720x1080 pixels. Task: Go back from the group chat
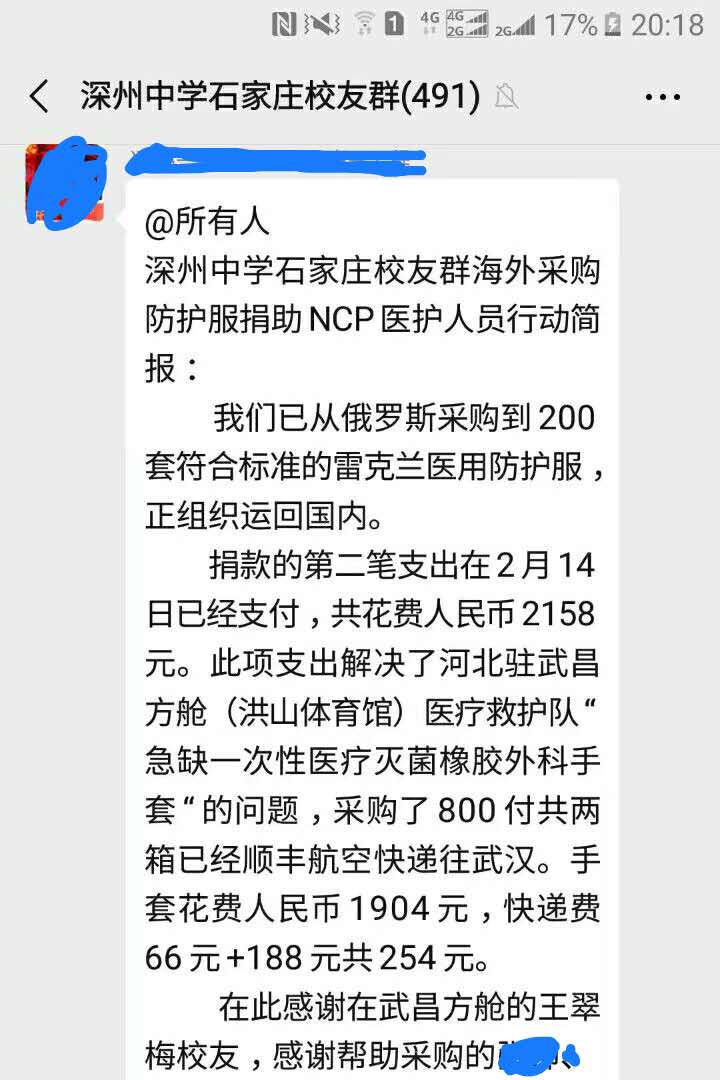(x=40, y=98)
